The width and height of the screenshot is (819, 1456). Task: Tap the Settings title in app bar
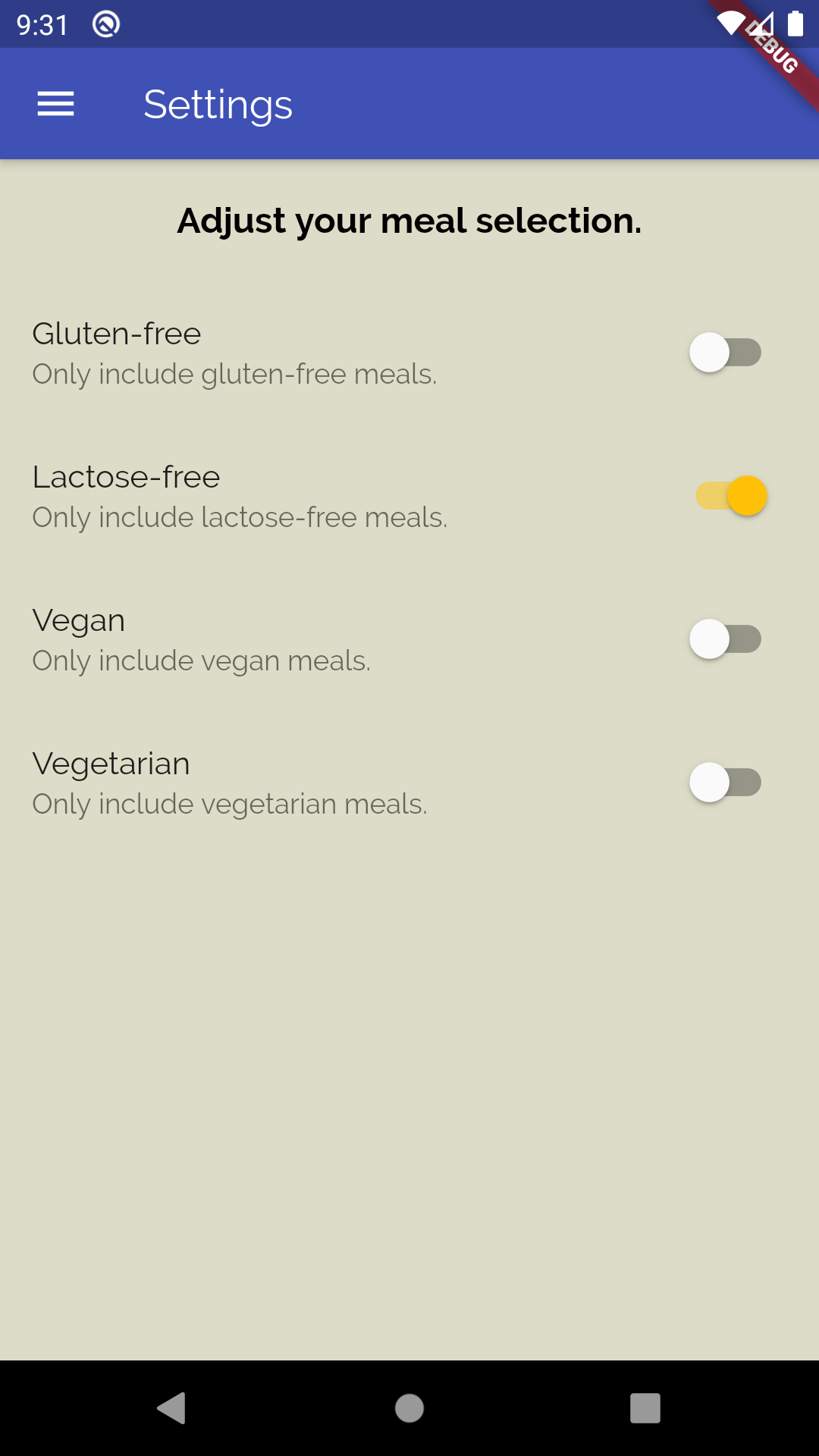[218, 104]
